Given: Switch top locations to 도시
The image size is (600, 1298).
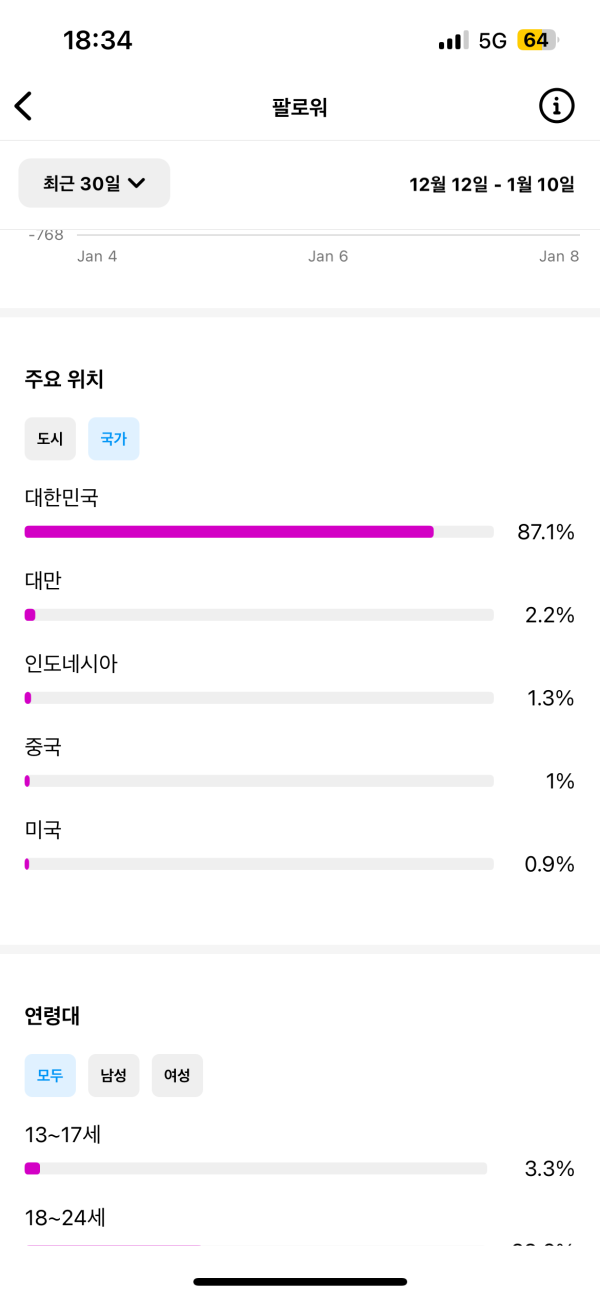Looking at the screenshot, I should coord(50,439).
